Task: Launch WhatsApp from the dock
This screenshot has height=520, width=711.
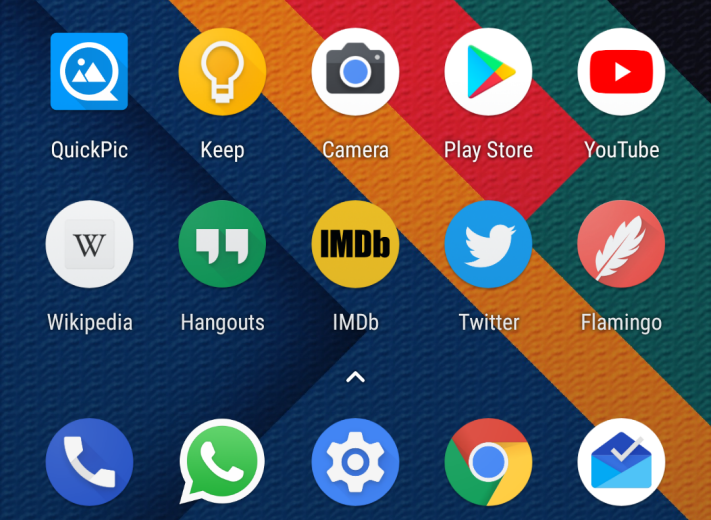Action: (x=222, y=462)
